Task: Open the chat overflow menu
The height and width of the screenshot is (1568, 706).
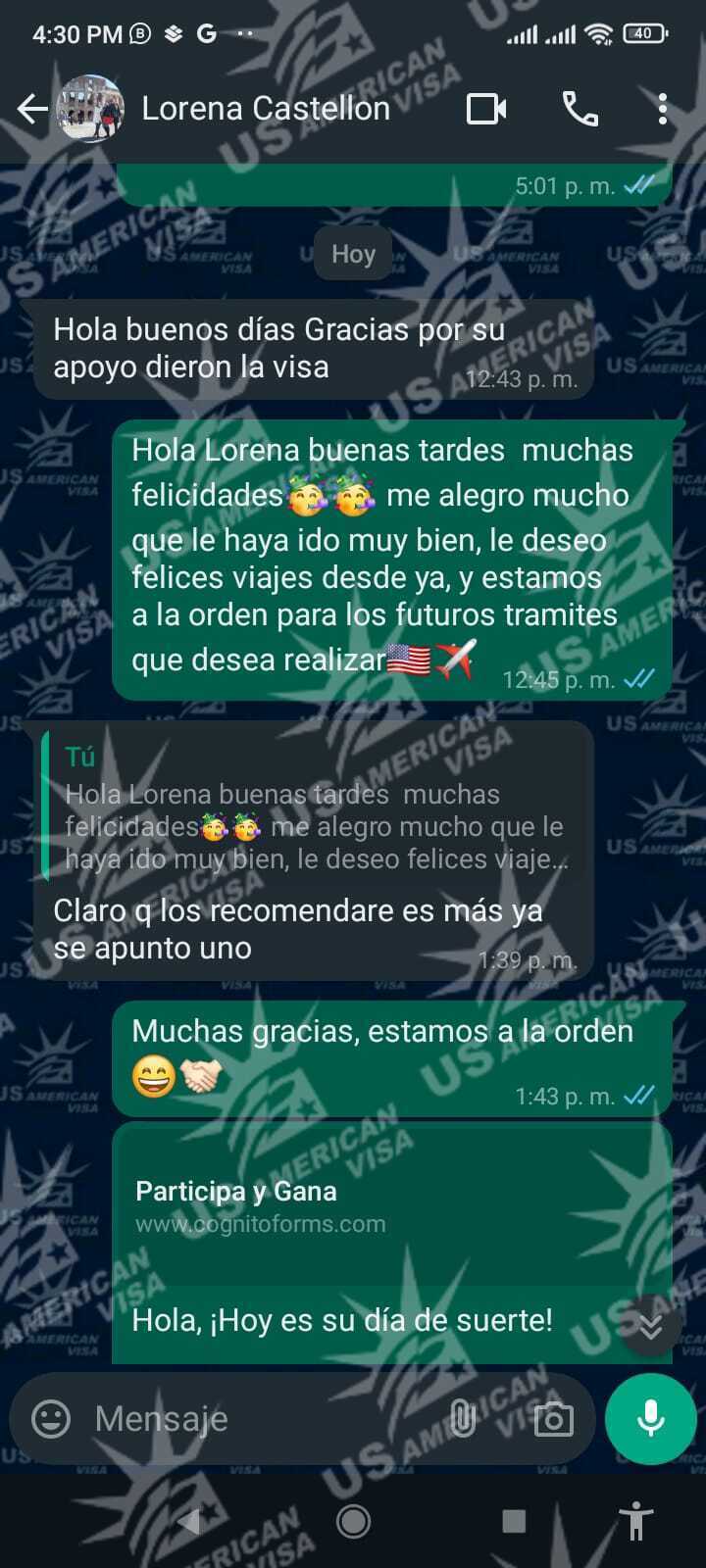Action: click(663, 109)
